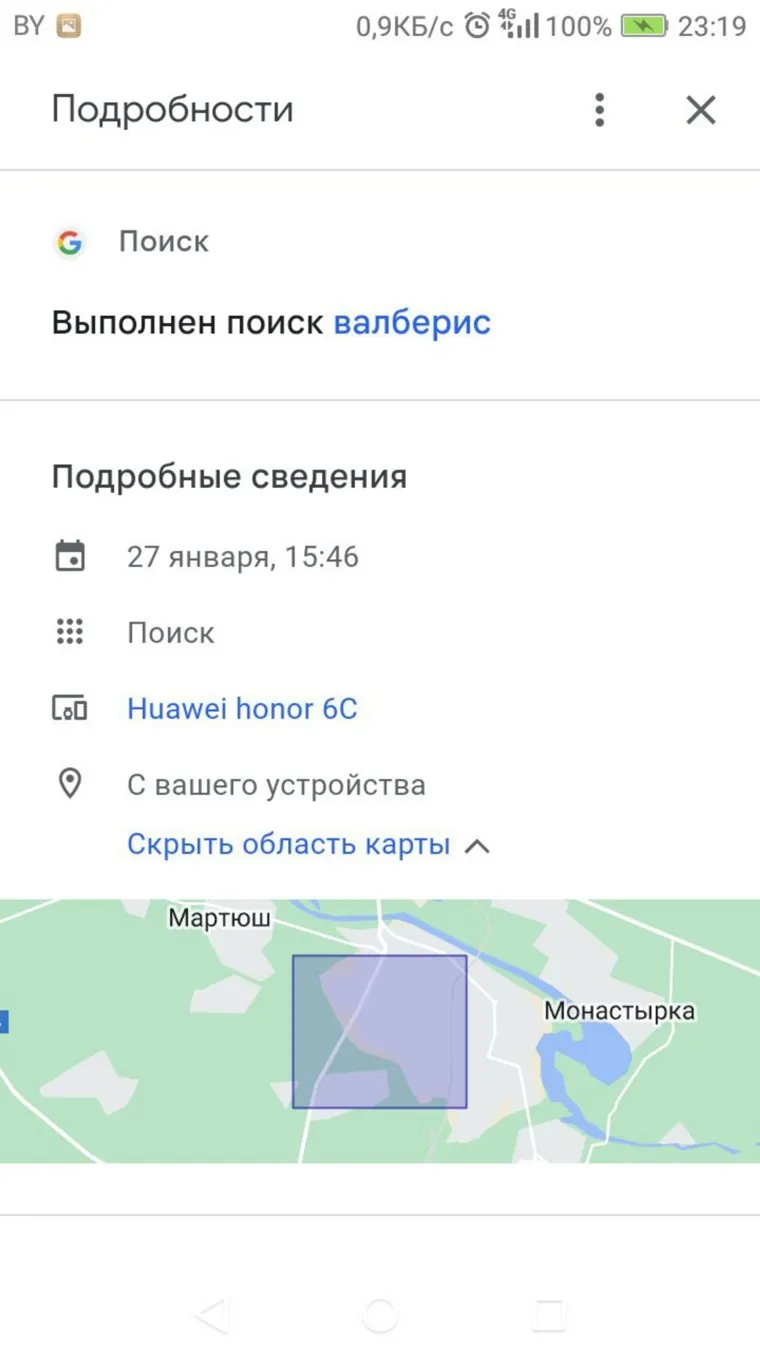Open the location map preview
760x1351 pixels.
click(380, 1030)
